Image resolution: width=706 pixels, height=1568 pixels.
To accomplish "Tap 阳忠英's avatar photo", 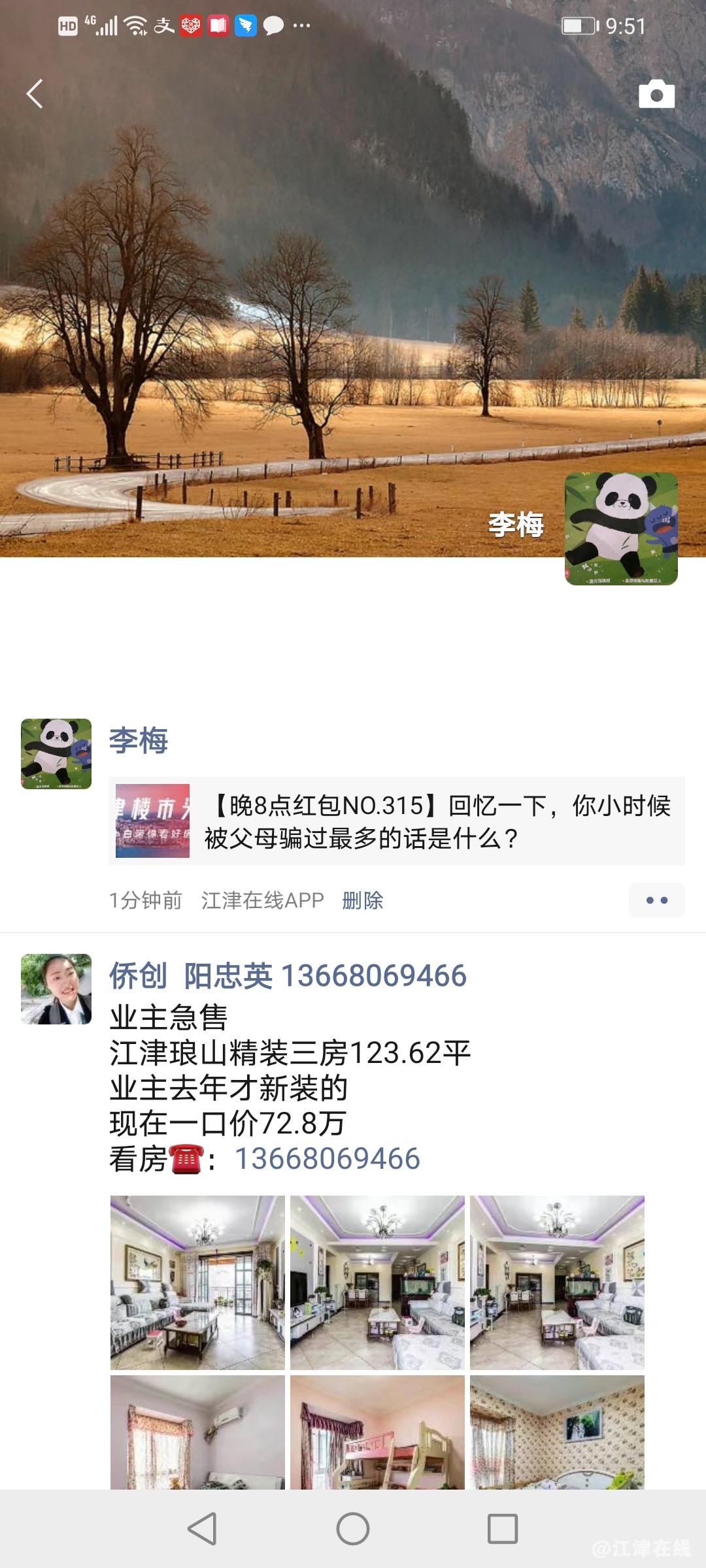I will point(56,989).
